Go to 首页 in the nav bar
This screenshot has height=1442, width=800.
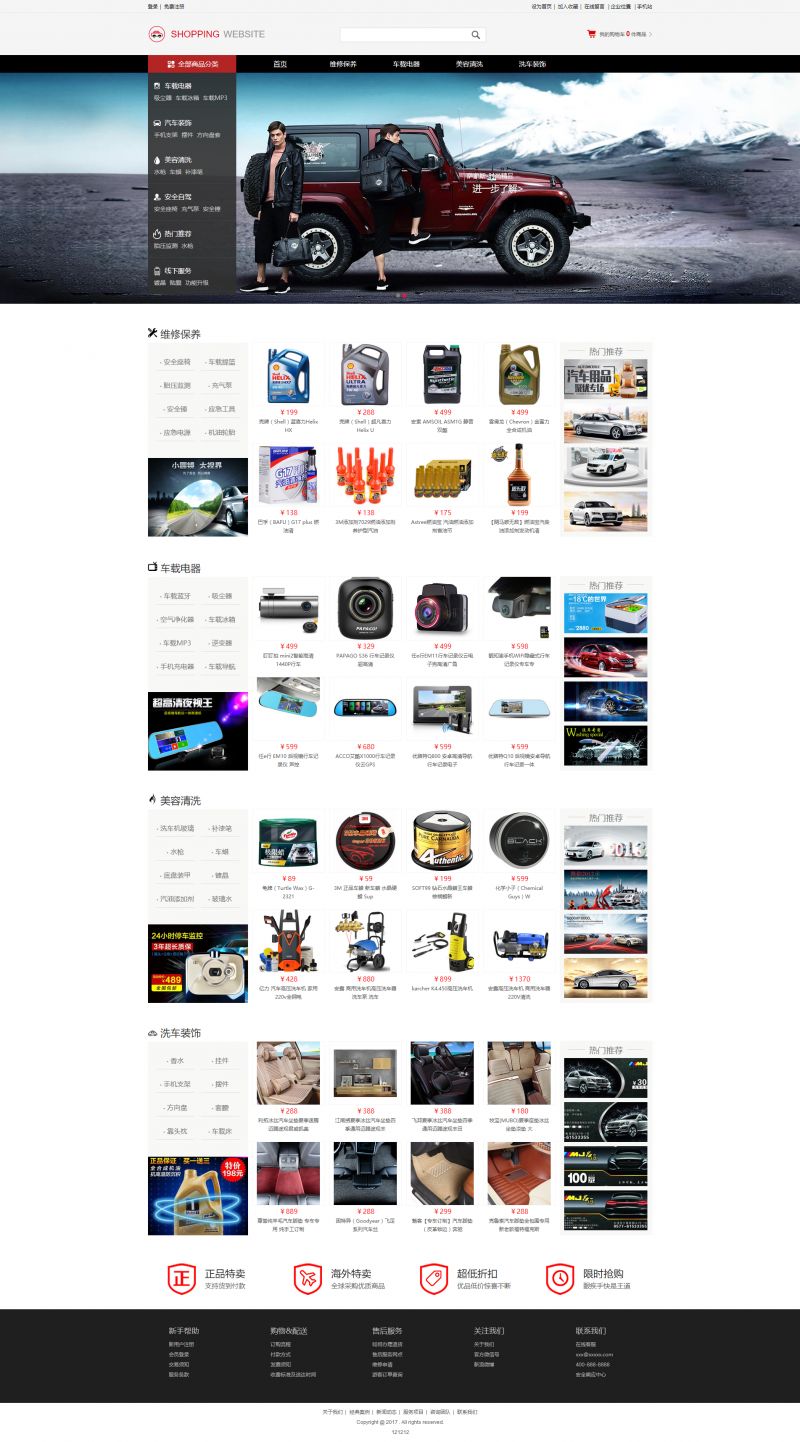280,64
